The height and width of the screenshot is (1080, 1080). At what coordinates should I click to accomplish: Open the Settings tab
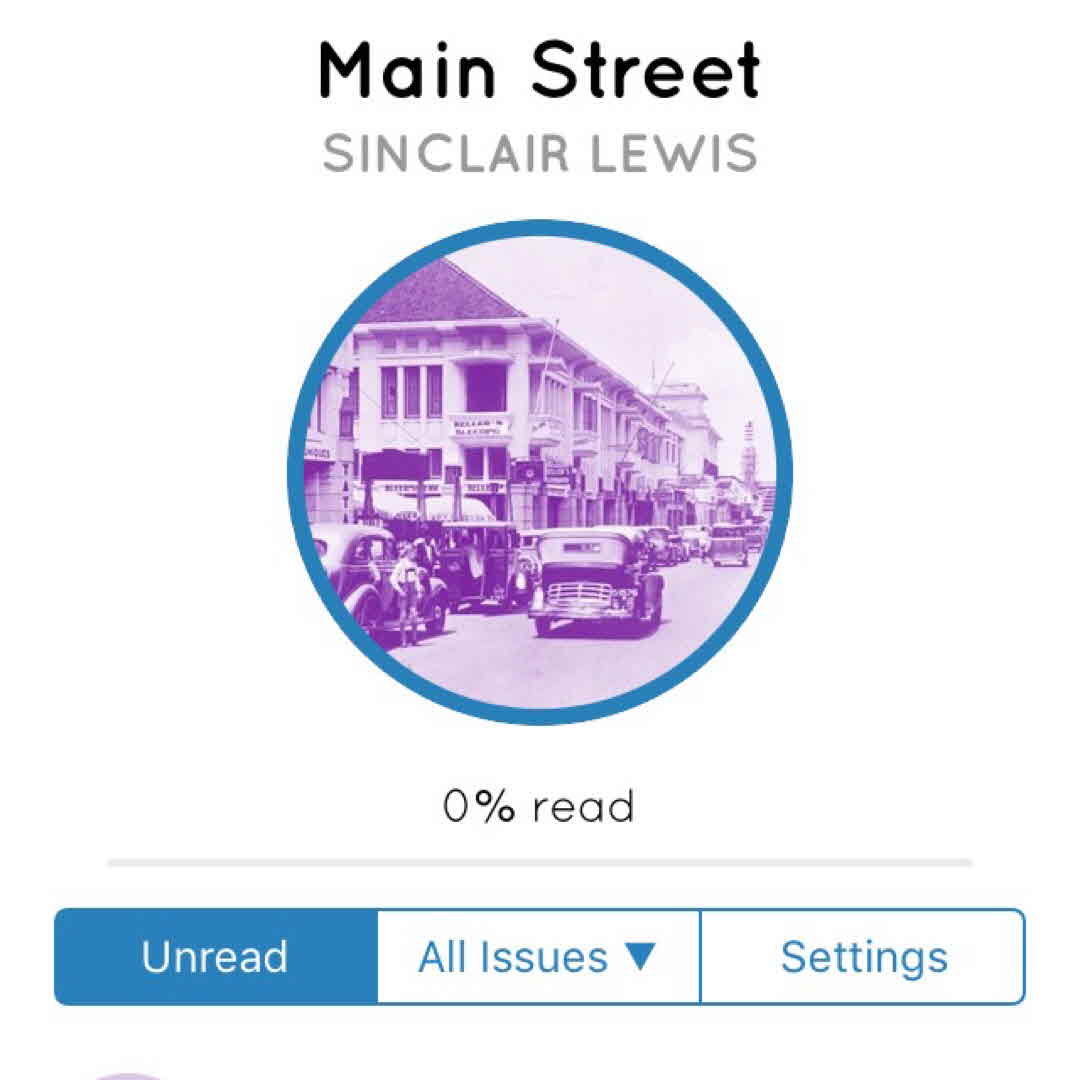(x=863, y=957)
